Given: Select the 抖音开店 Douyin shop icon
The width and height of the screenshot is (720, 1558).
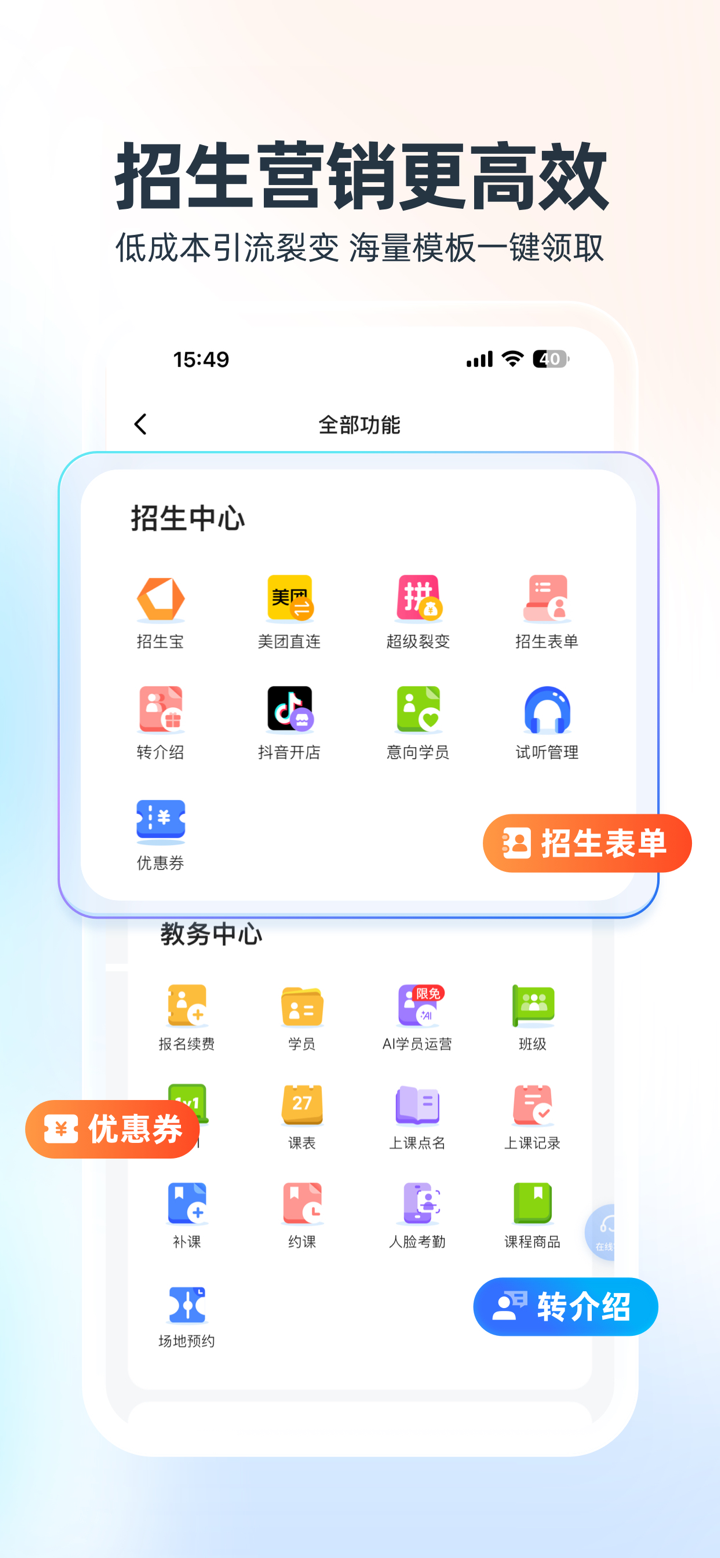Looking at the screenshot, I should [x=289, y=708].
